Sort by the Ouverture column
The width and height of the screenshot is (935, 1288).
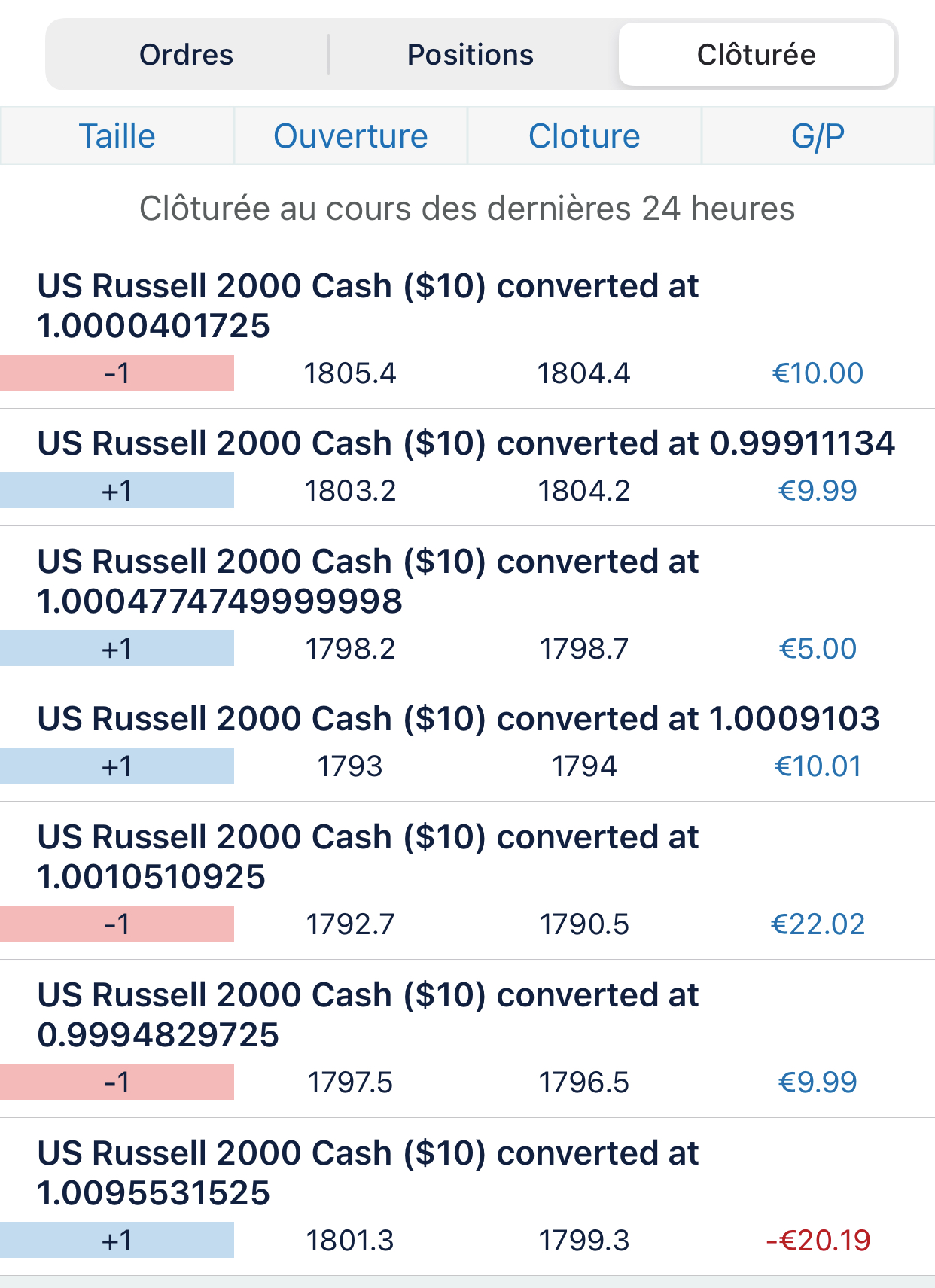pyautogui.click(x=351, y=136)
